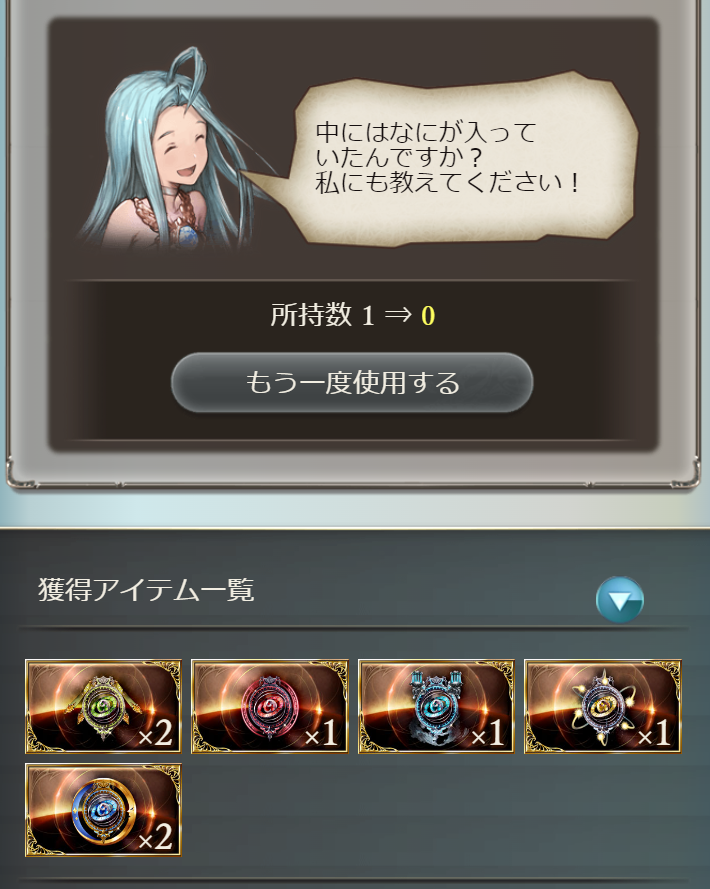The width and height of the screenshot is (710, 889).
Task: Open the green orb item ×2
Action: tap(103, 706)
